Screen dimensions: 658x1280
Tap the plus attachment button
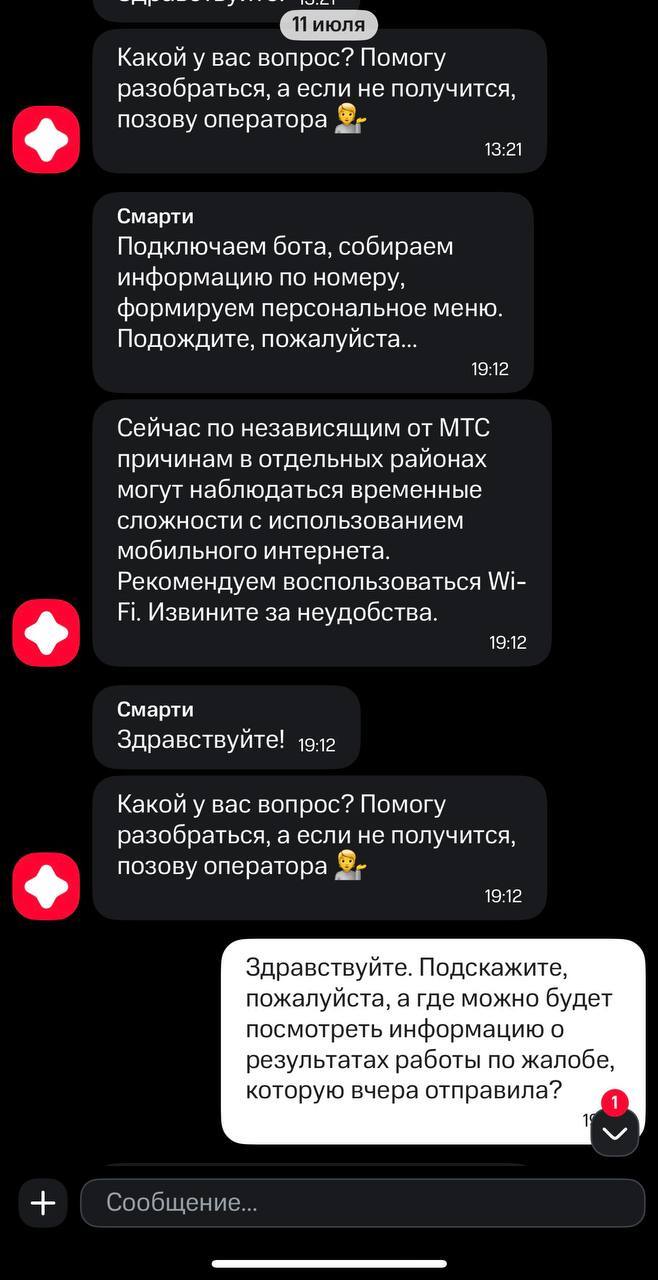[x=42, y=1203]
